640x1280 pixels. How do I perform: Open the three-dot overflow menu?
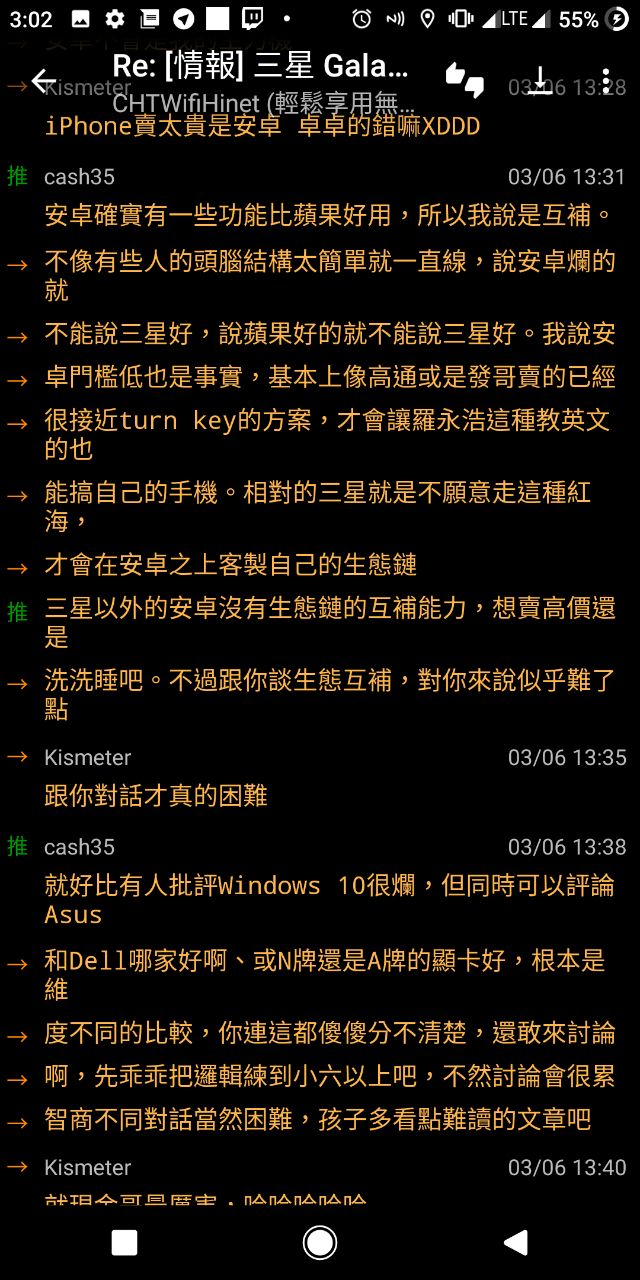(606, 81)
